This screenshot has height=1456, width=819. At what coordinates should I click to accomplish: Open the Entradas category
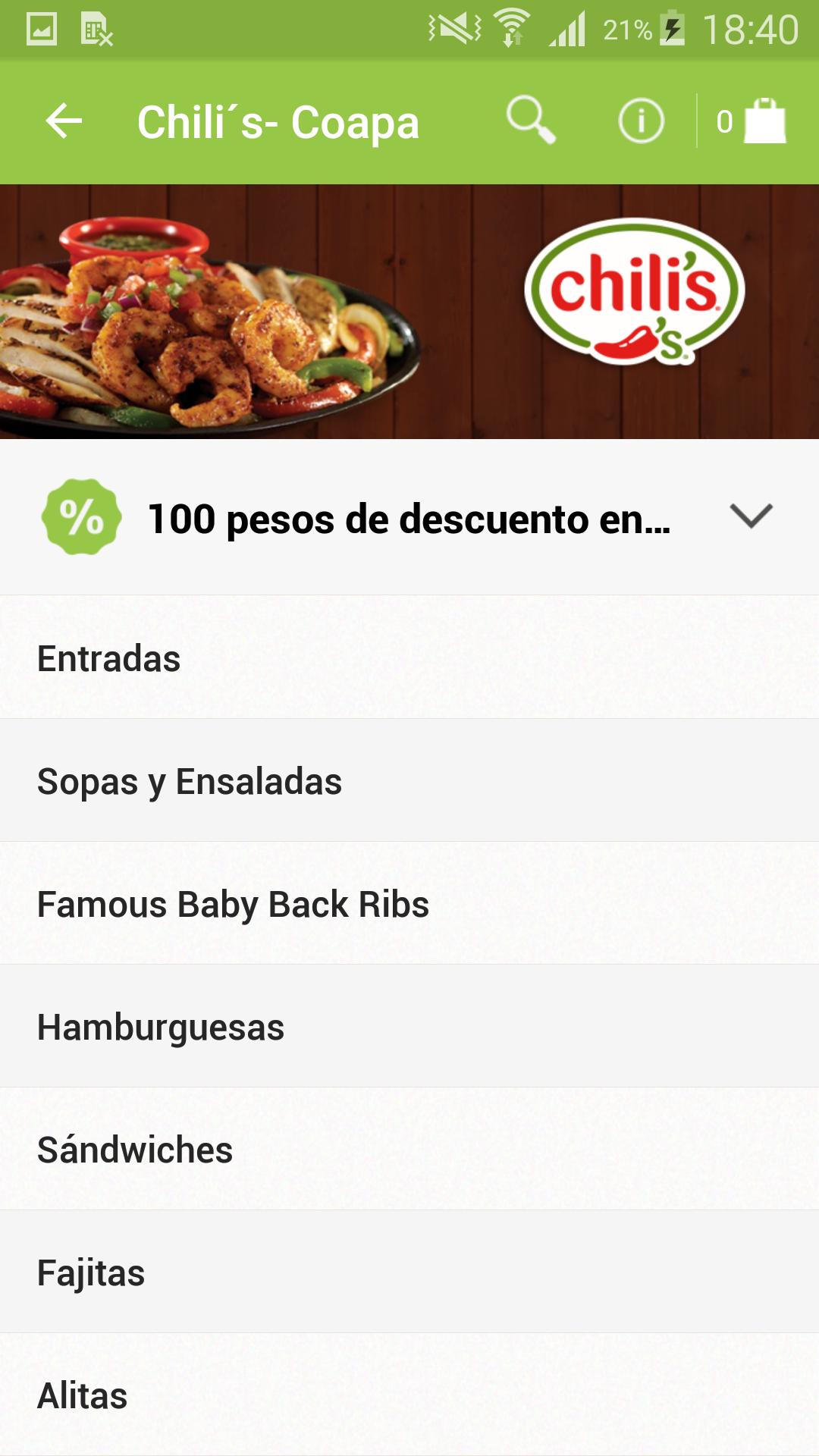pyautogui.click(x=409, y=657)
